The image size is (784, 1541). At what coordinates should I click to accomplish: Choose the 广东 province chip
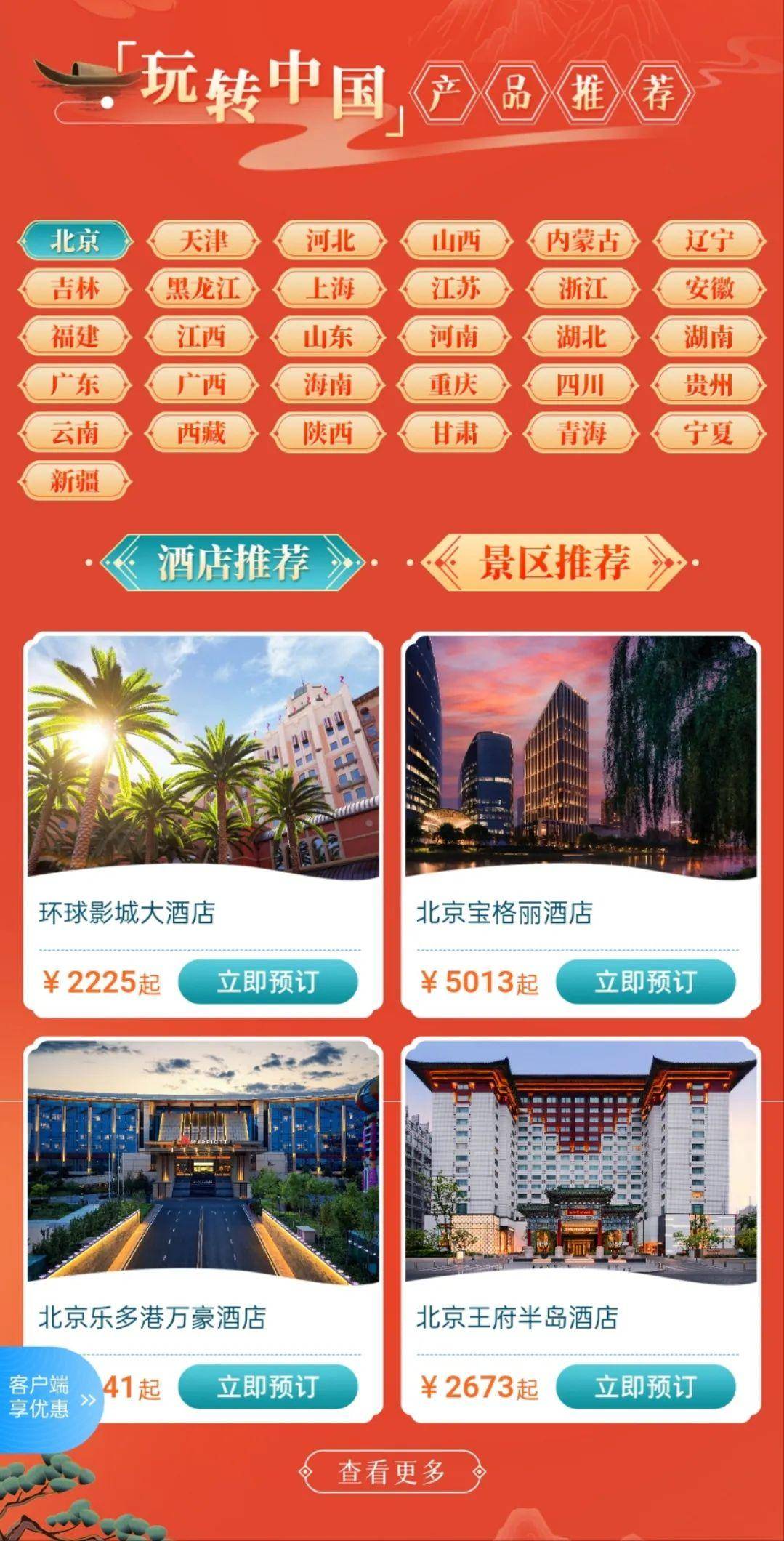pos(75,385)
